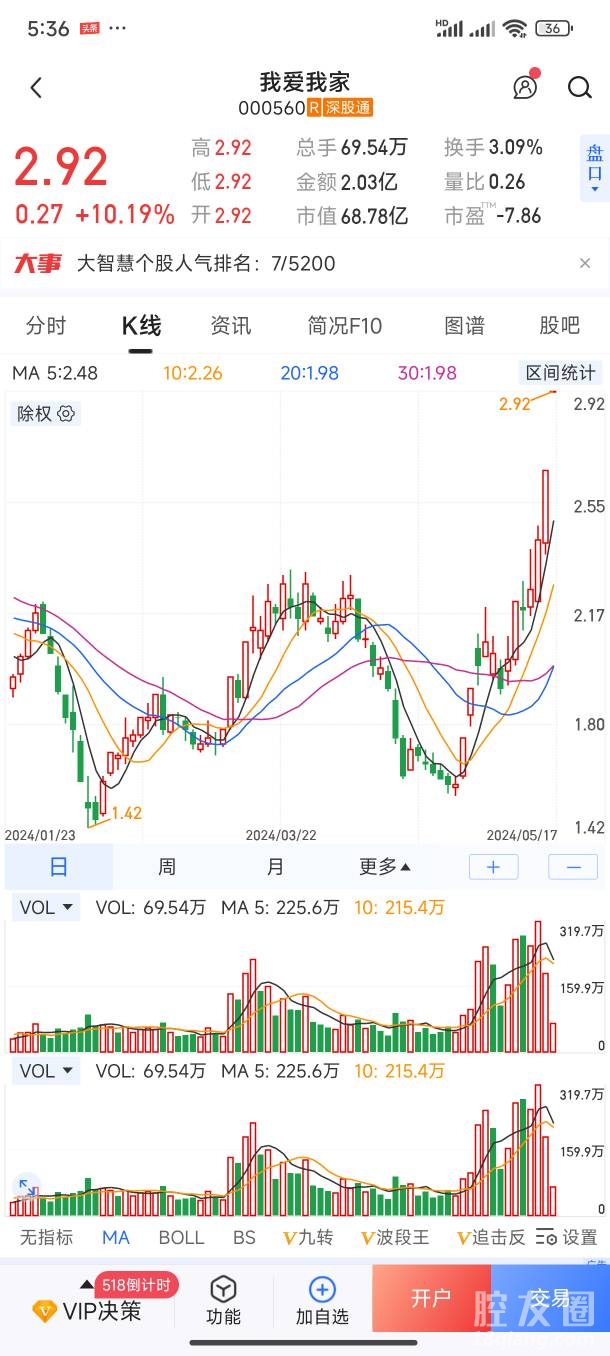Open the customer service avatar icon
Viewport: 610px width, 1356px height.
click(525, 87)
